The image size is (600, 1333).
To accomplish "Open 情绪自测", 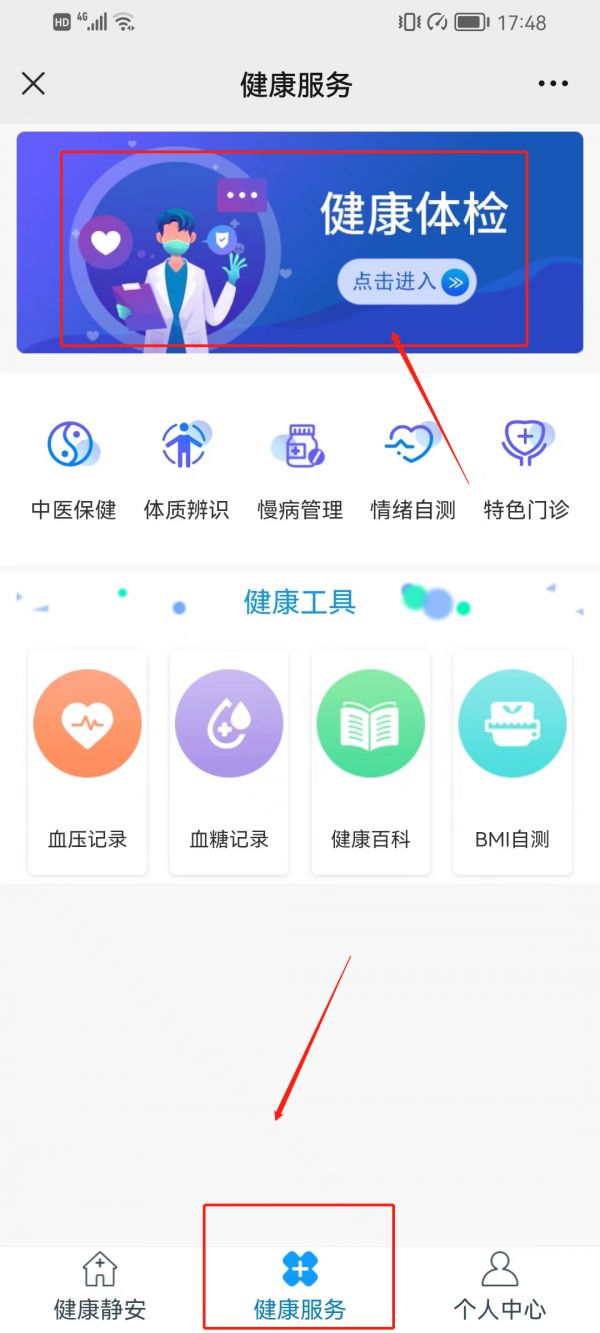I will click(413, 470).
